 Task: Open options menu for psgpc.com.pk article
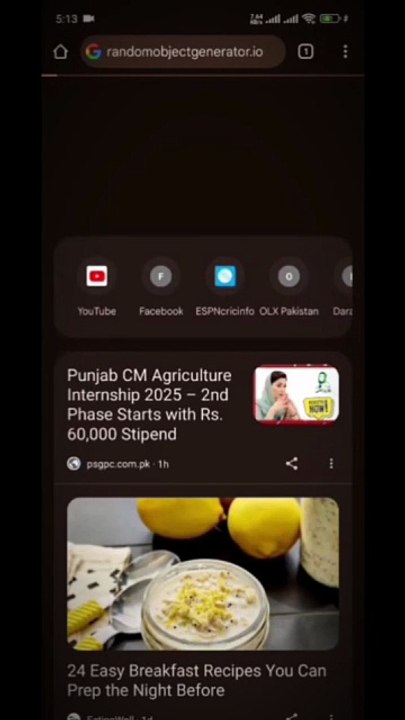point(331,464)
